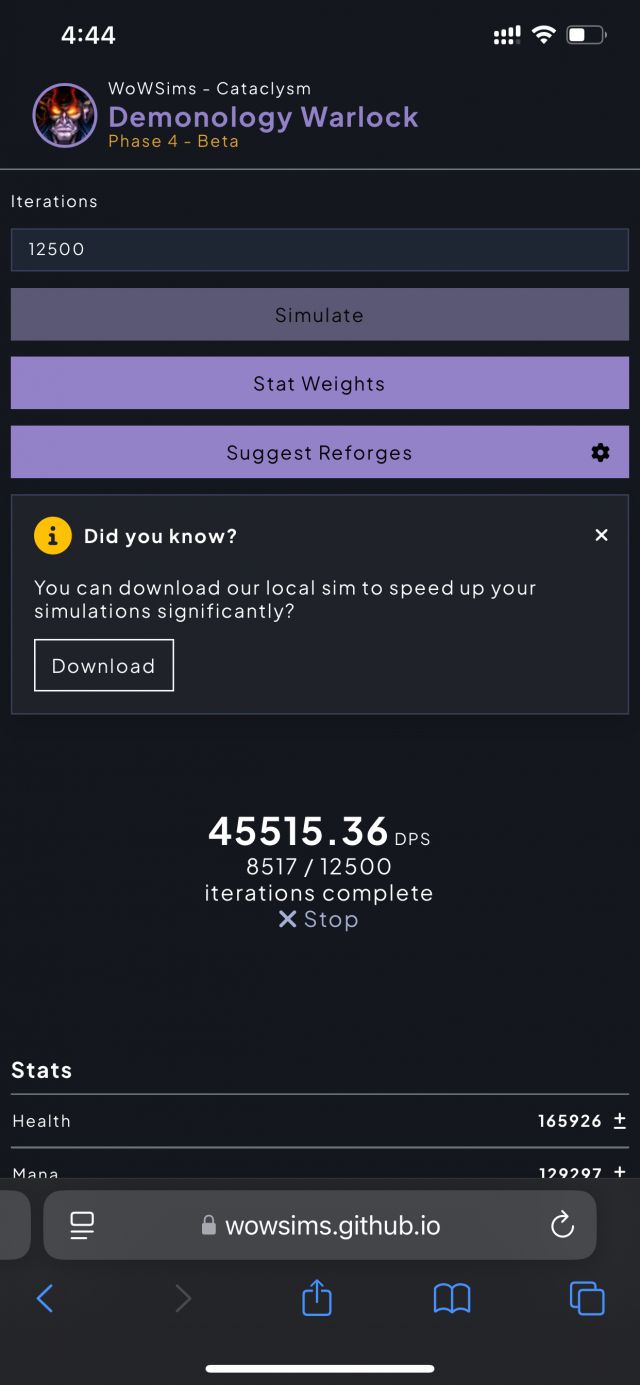
Task: Dismiss the Did you know banner
Action: point(601,535)
